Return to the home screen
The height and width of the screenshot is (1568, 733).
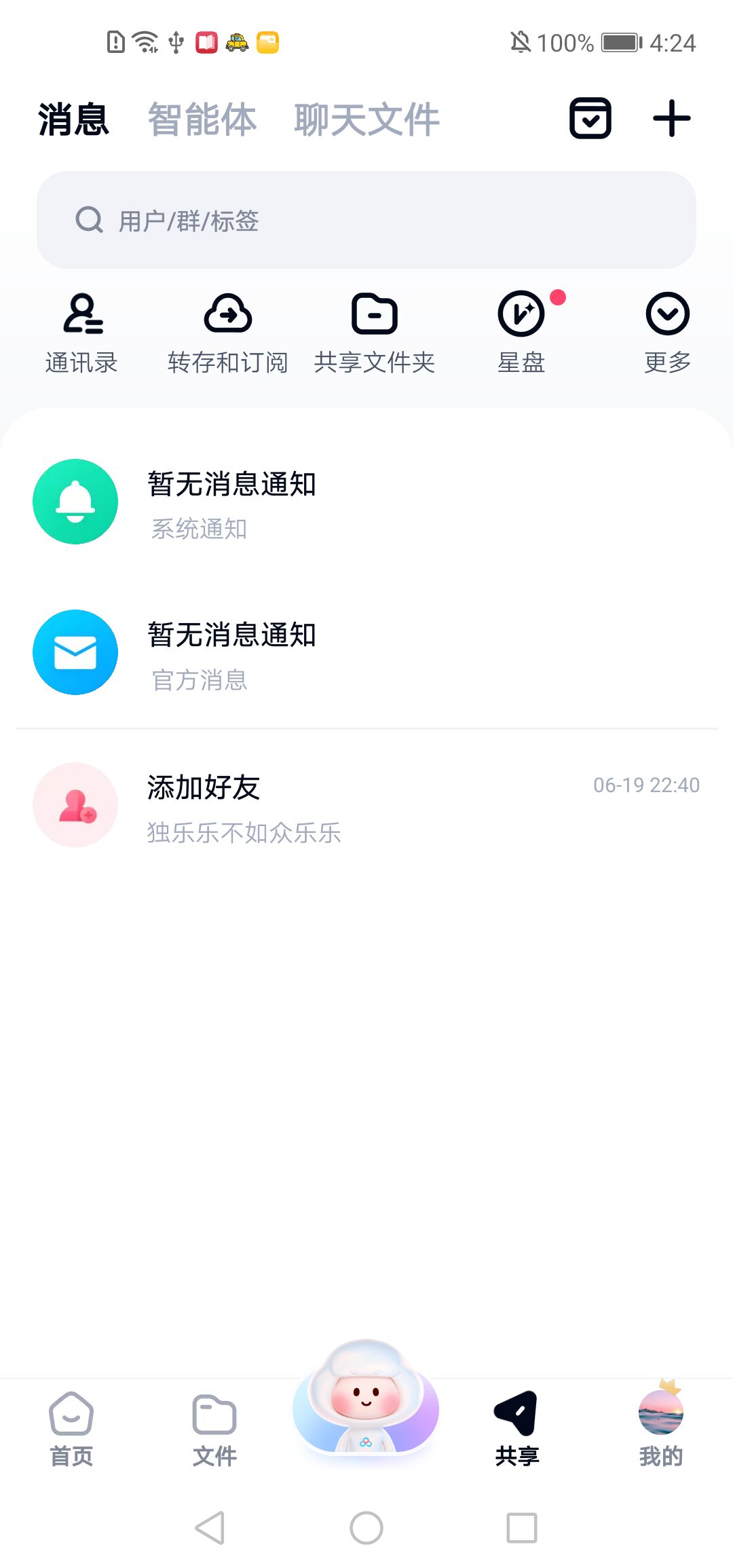click(x=366, y=1527)
